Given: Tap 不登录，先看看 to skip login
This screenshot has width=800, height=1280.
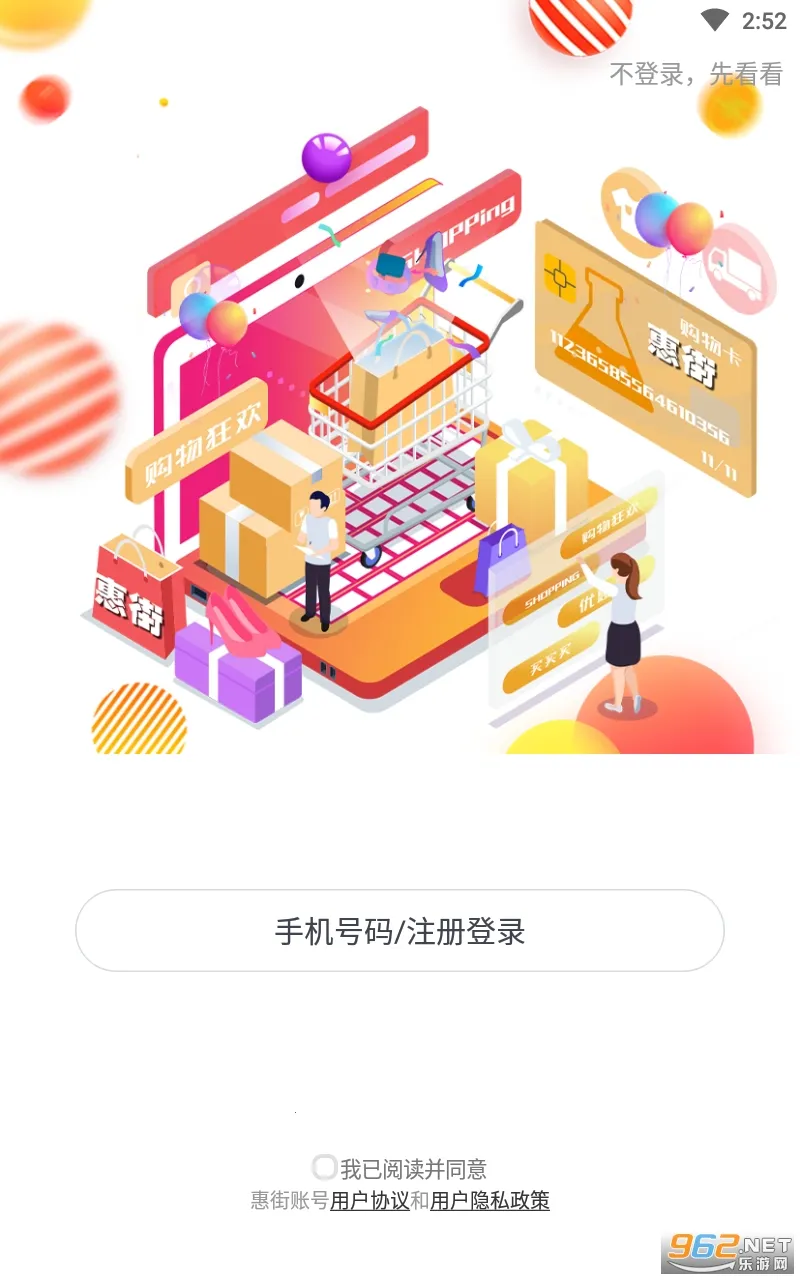Looking at the screenshot, I should pos(696,74).
